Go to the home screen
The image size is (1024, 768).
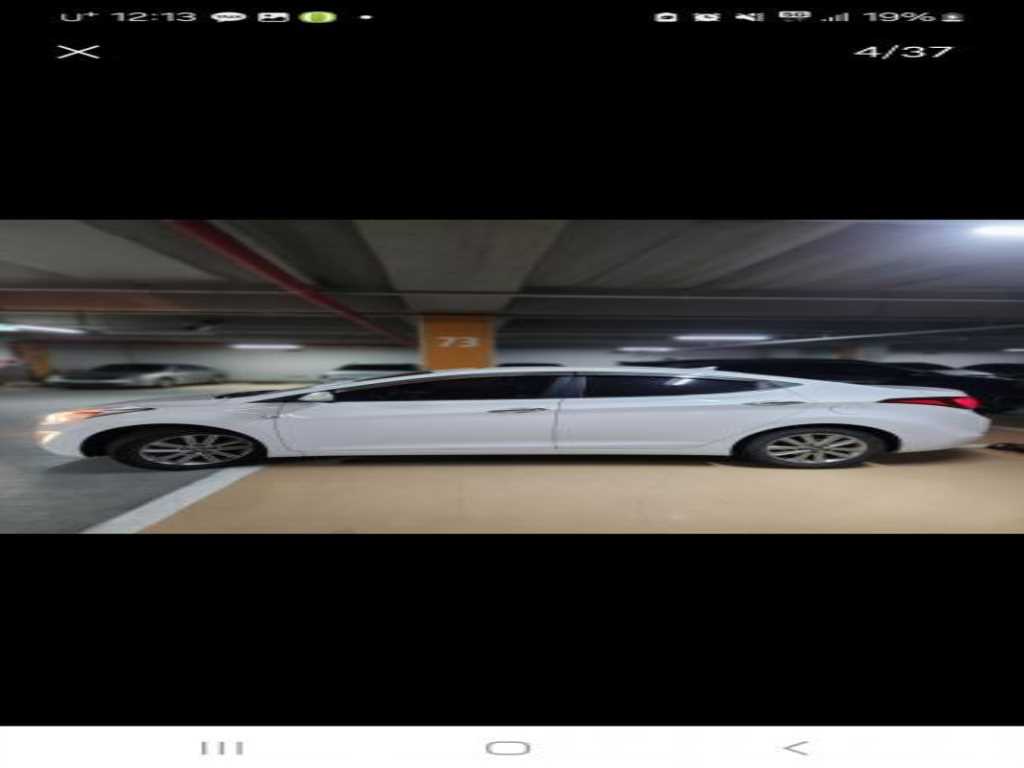[508, 747]
